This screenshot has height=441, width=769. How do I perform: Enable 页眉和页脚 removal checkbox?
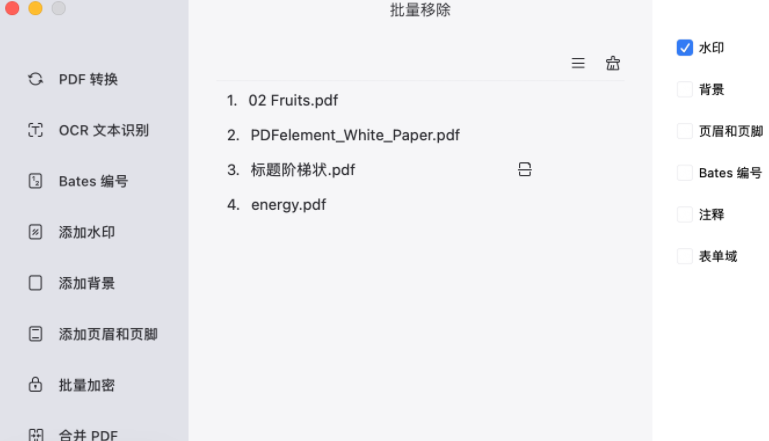(685, 131)
